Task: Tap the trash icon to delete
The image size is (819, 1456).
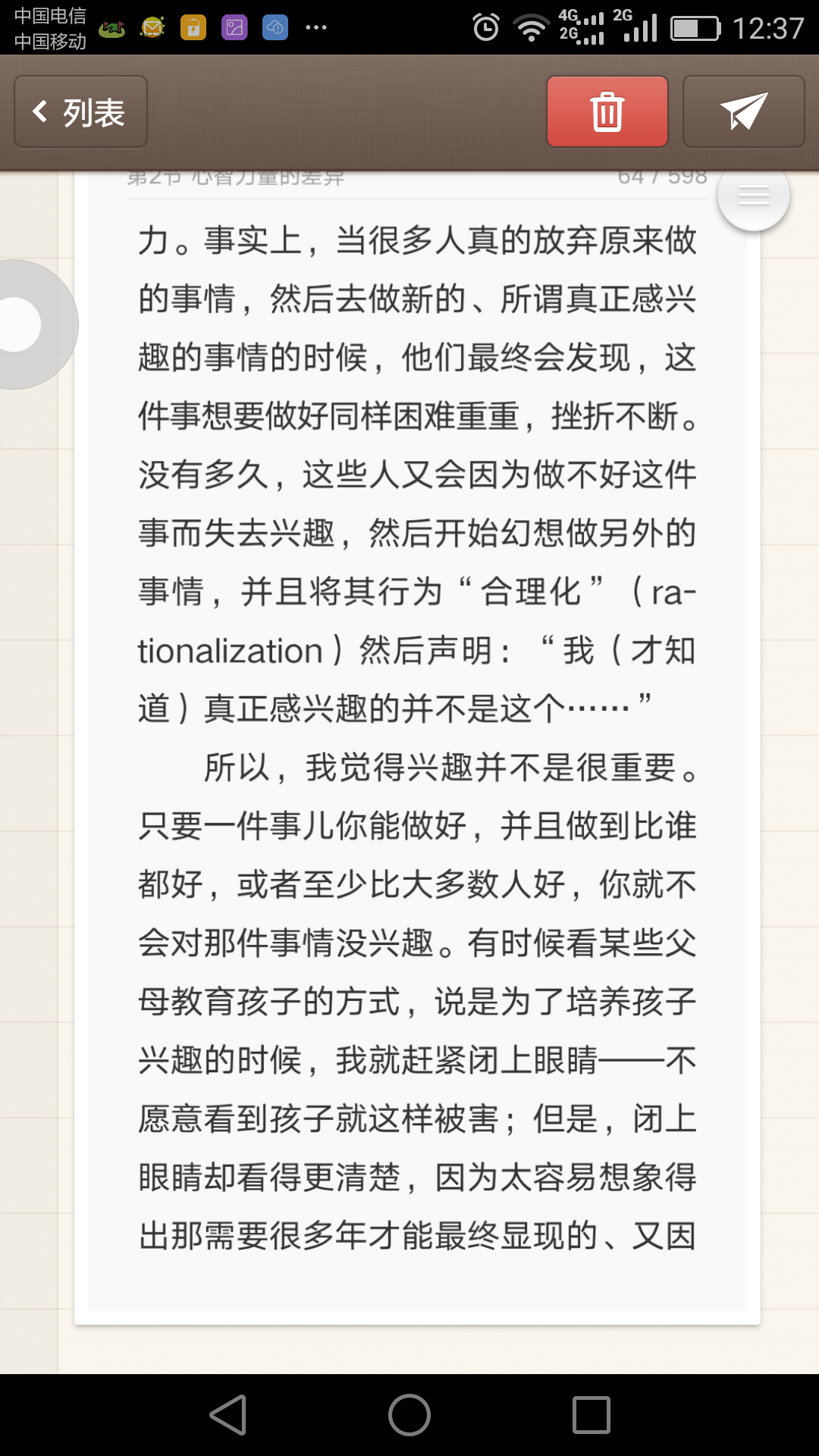Action: coord(606,111)
